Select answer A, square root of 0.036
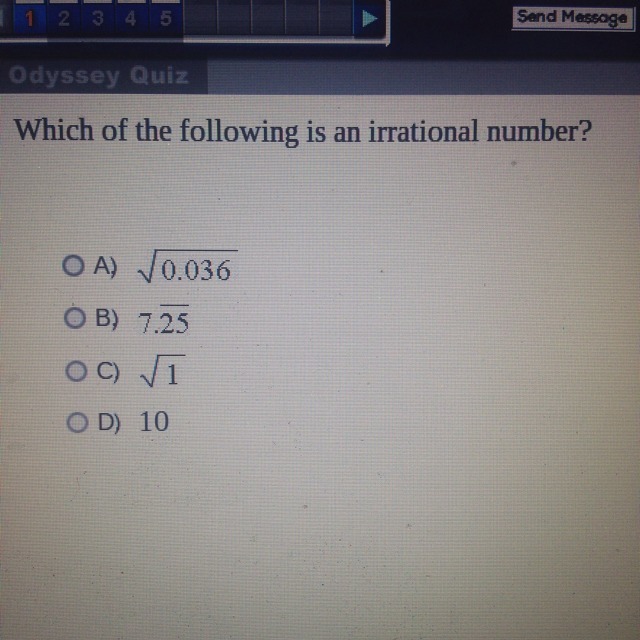This screenshot has width=640, height=640. pyautogui.click(x=72, y=268)
